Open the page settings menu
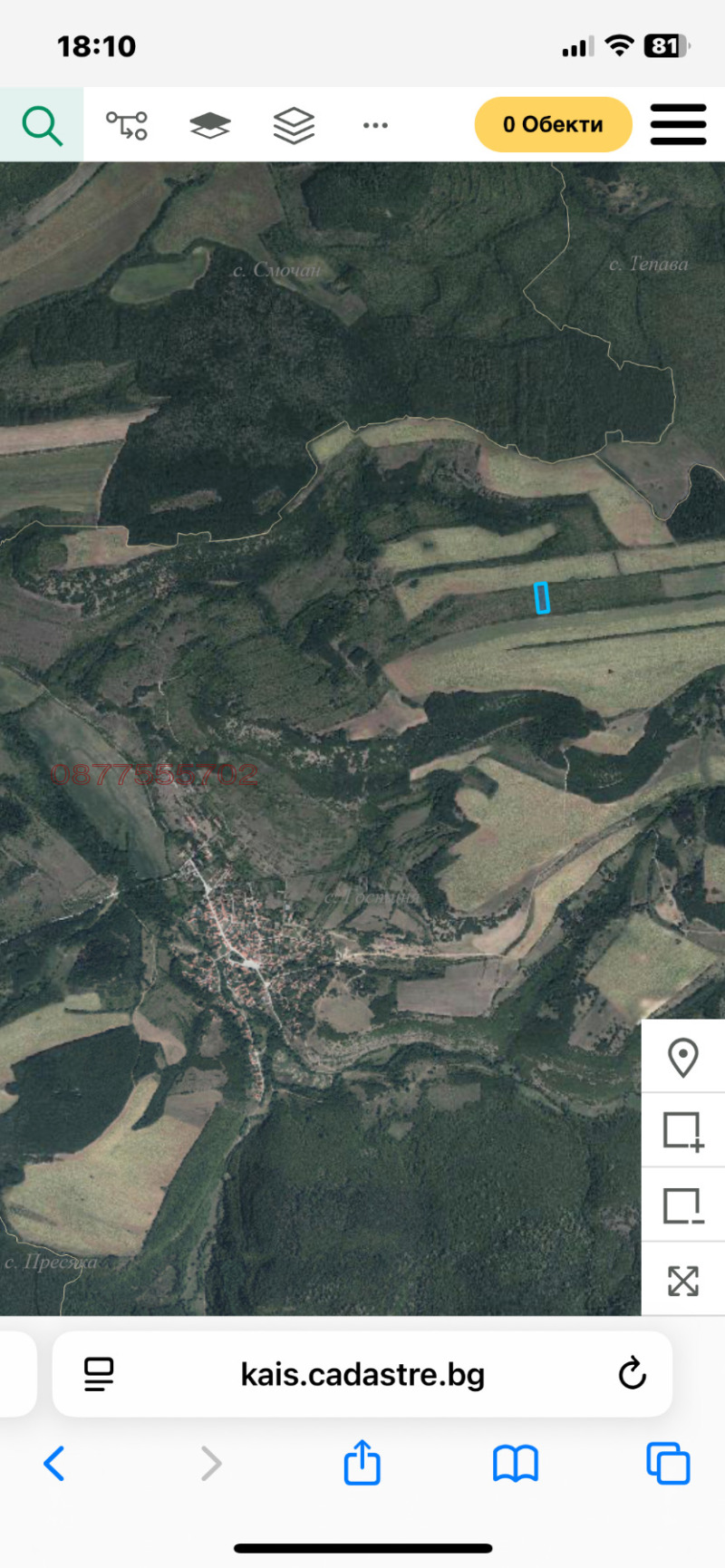The image size is (725, 1568). pos(99,1374)
